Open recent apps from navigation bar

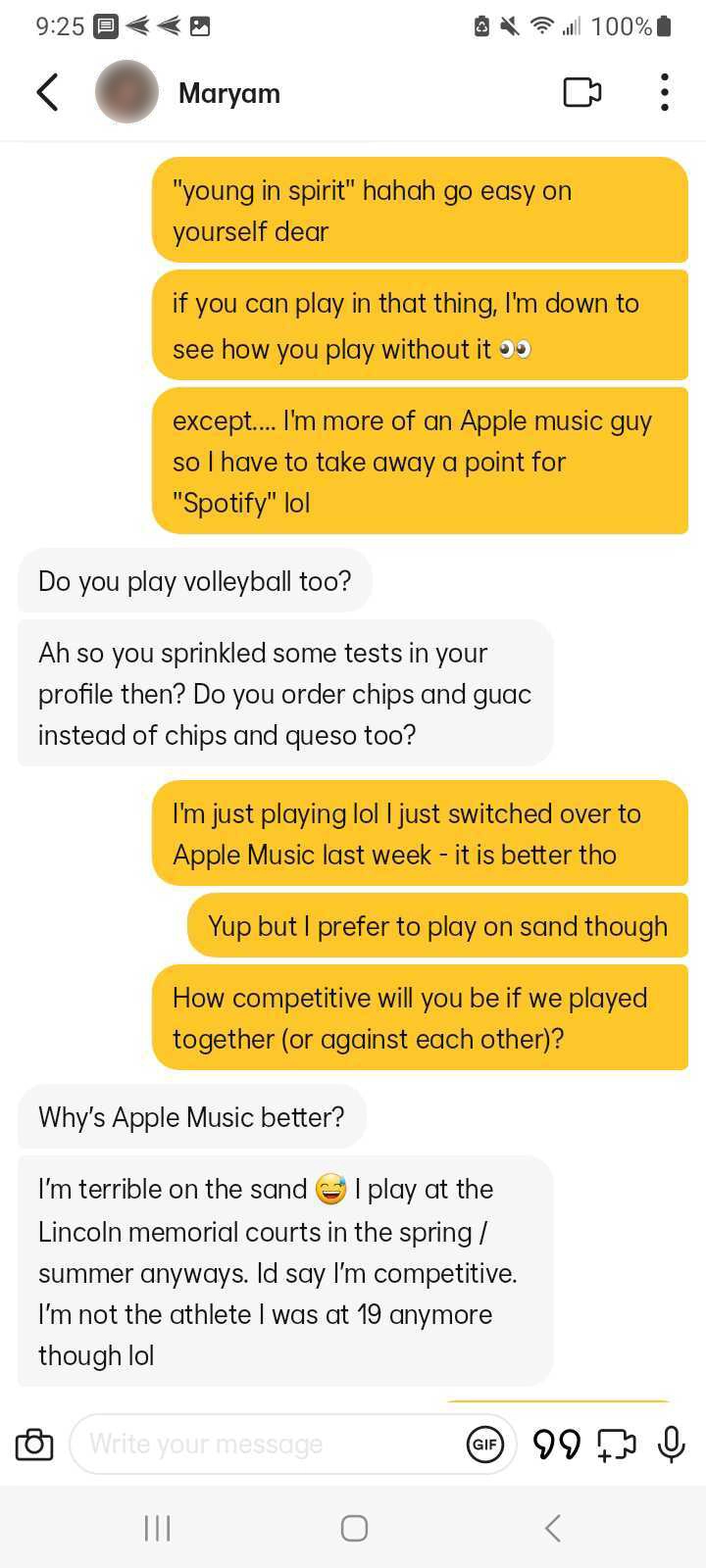coord(157,1528)
